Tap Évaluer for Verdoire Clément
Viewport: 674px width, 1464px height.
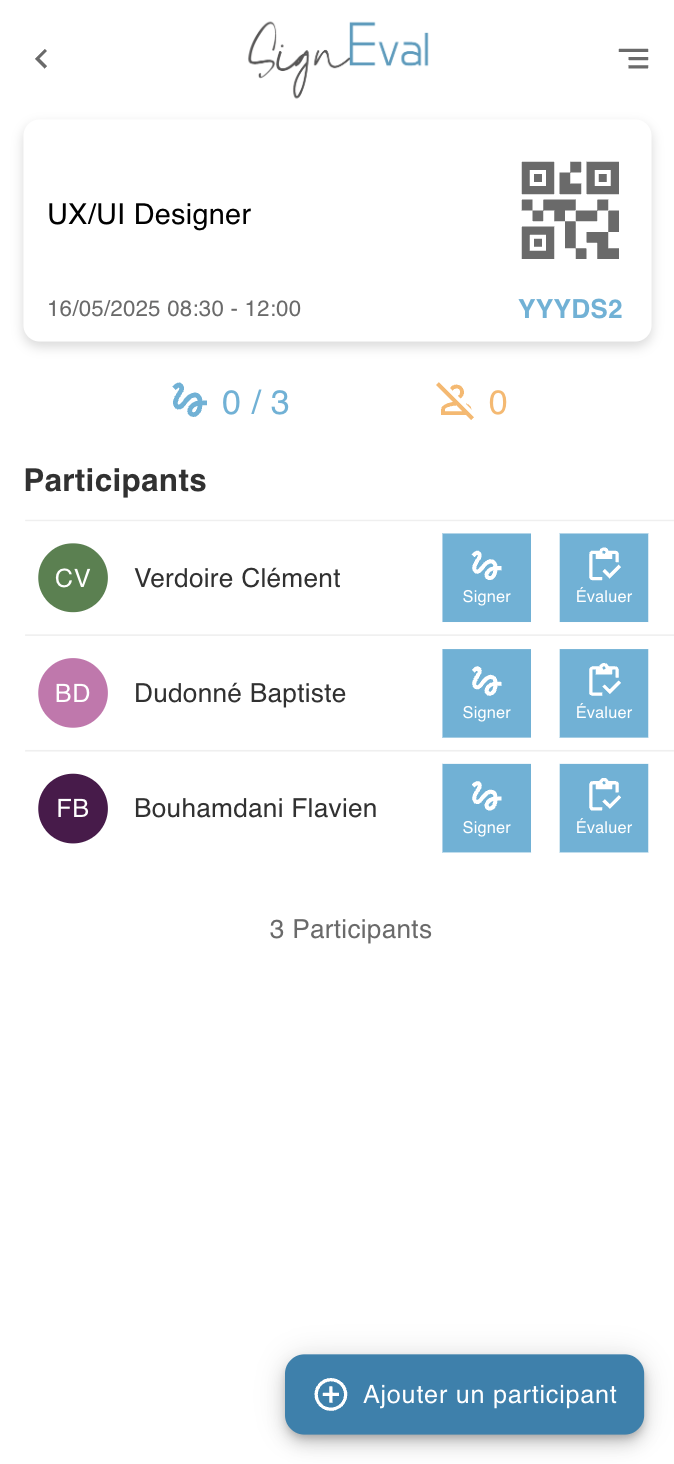point(604,578)
